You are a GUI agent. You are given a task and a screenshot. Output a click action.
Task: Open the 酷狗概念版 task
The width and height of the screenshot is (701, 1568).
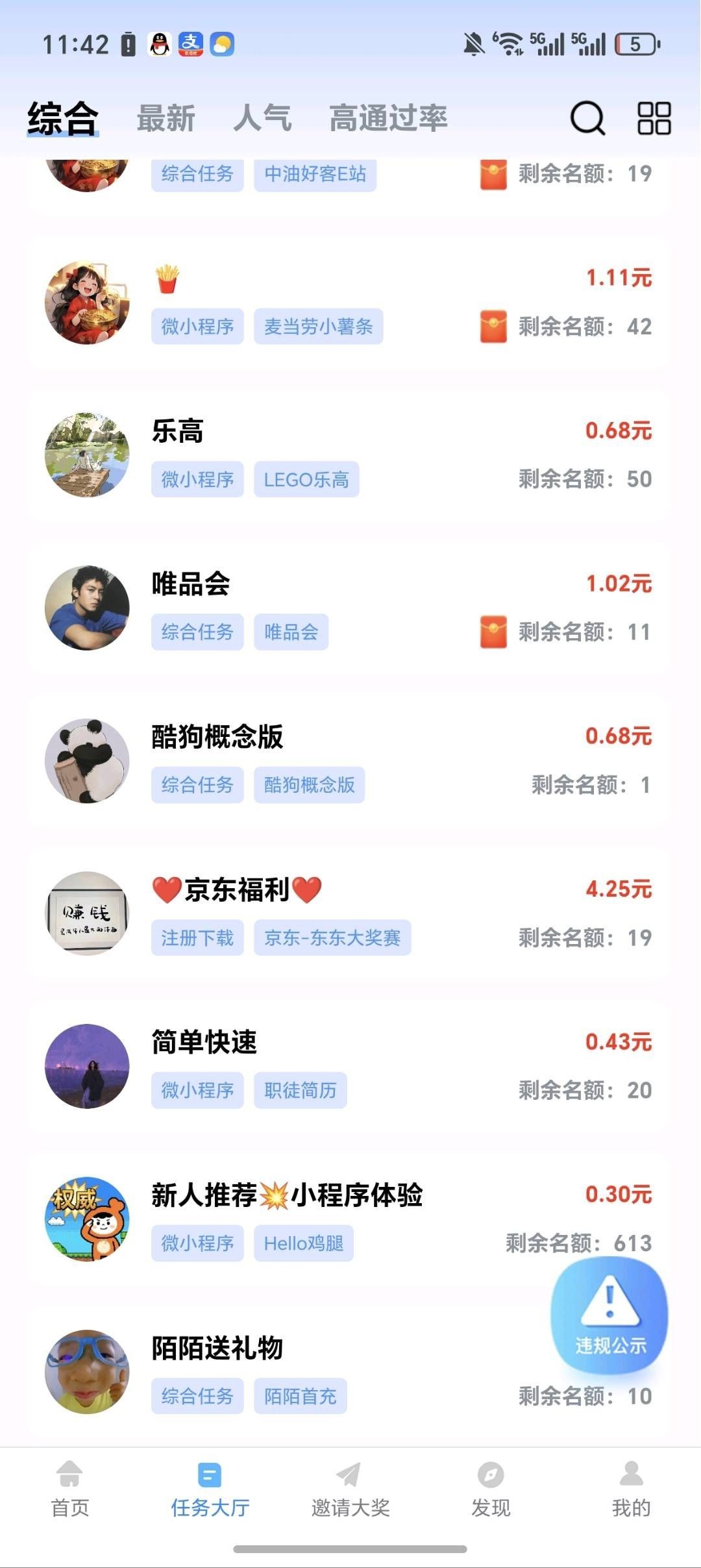(350, 760)
